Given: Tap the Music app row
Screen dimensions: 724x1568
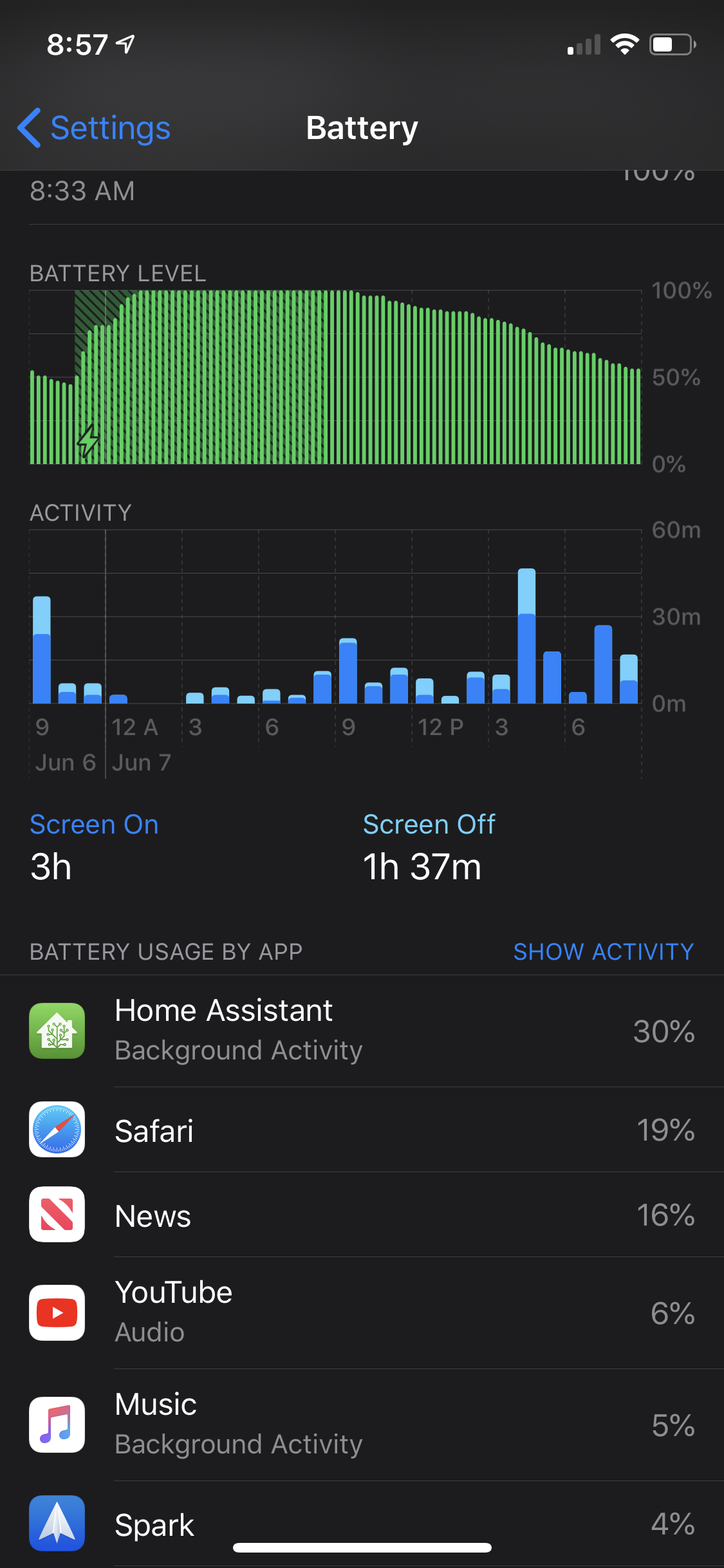Looking at the screenshot, I should (x=362, y=1424).
